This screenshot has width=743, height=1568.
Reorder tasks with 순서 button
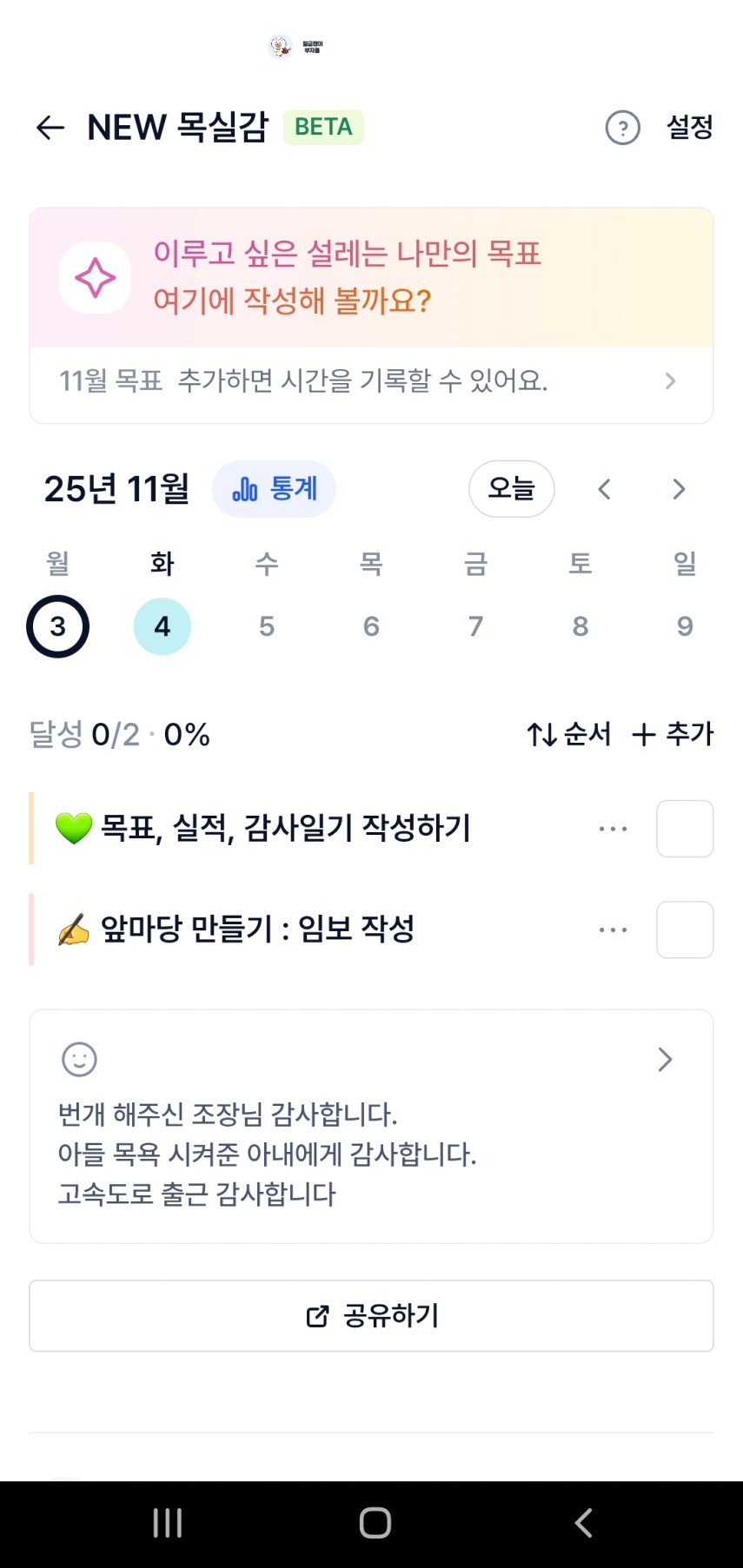point(569,735)
